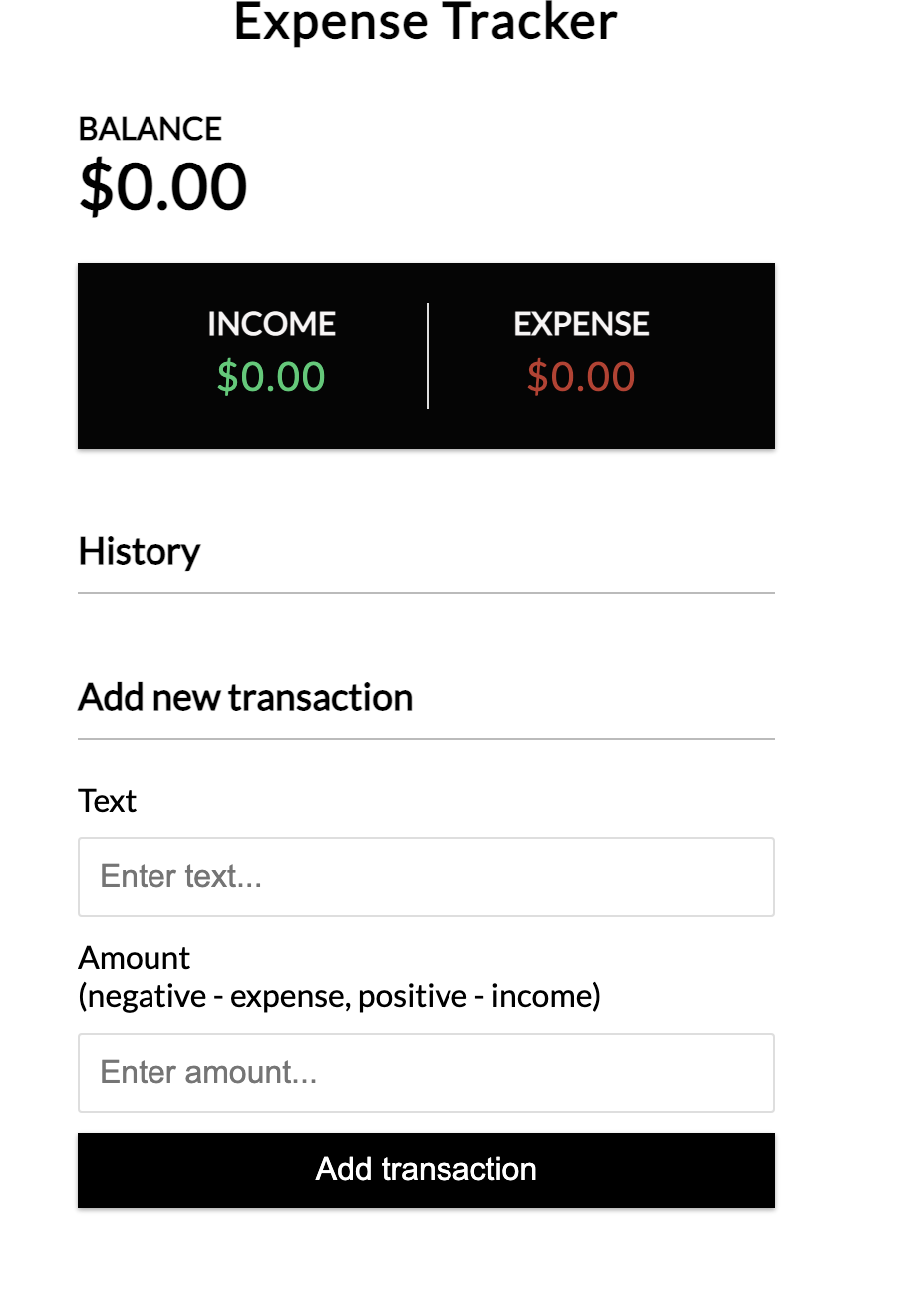Click the Enter amount field
Viewport: 899px width, 1316px height.
coord(426,1073)
